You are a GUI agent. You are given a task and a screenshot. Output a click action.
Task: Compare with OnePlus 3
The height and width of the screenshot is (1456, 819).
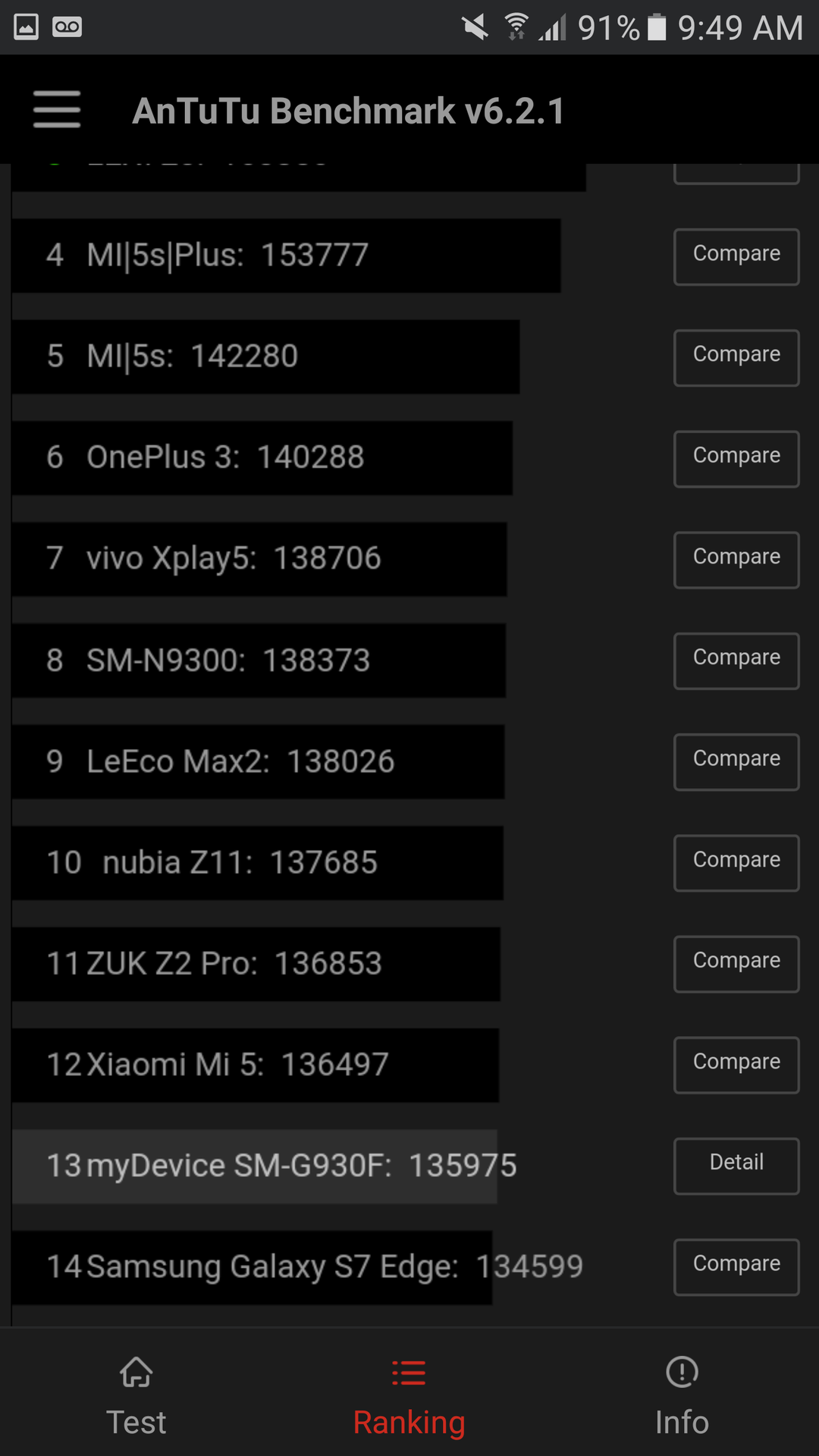736,458
